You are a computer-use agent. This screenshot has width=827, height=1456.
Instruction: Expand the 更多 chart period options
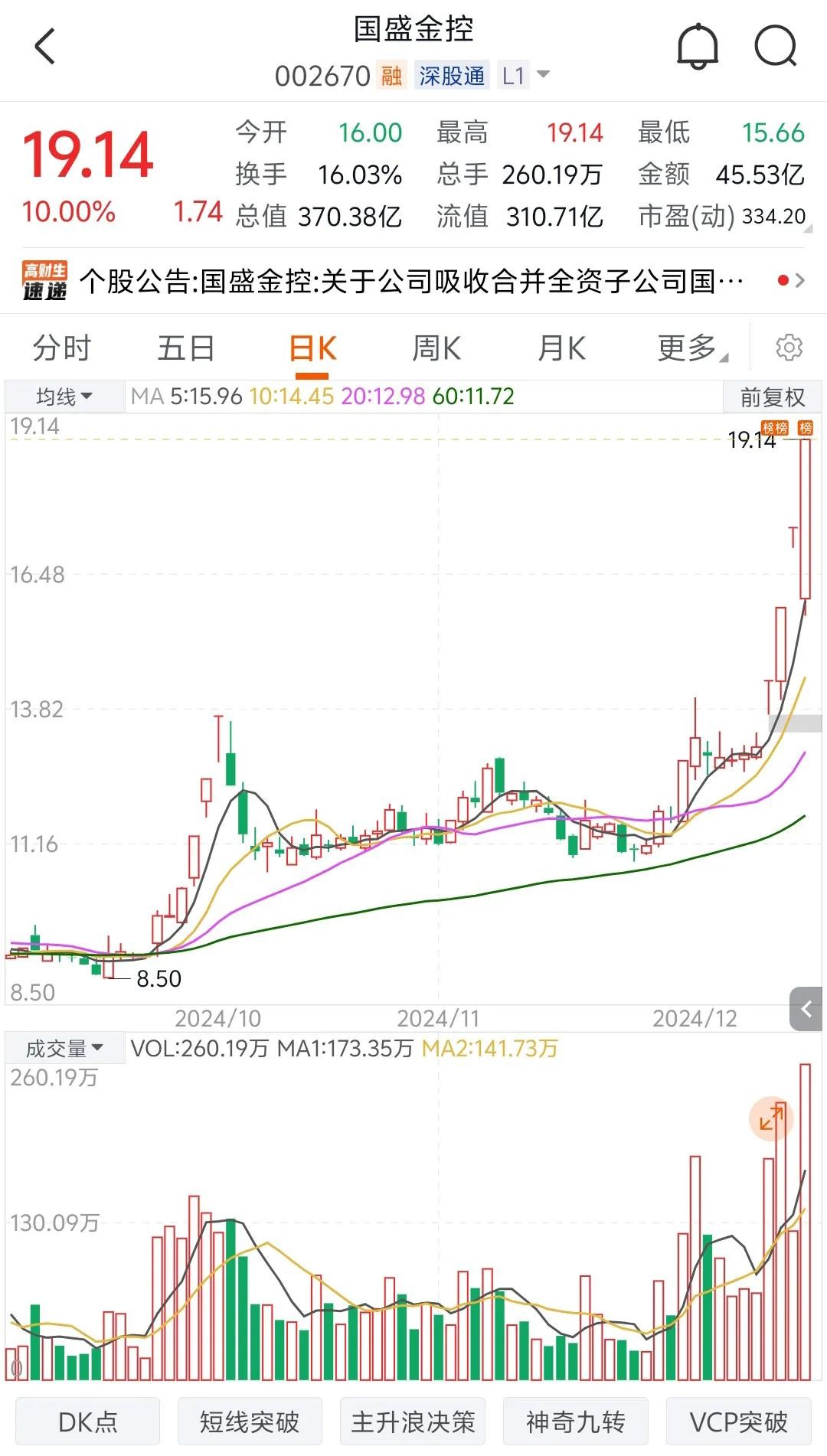point(691,349)
